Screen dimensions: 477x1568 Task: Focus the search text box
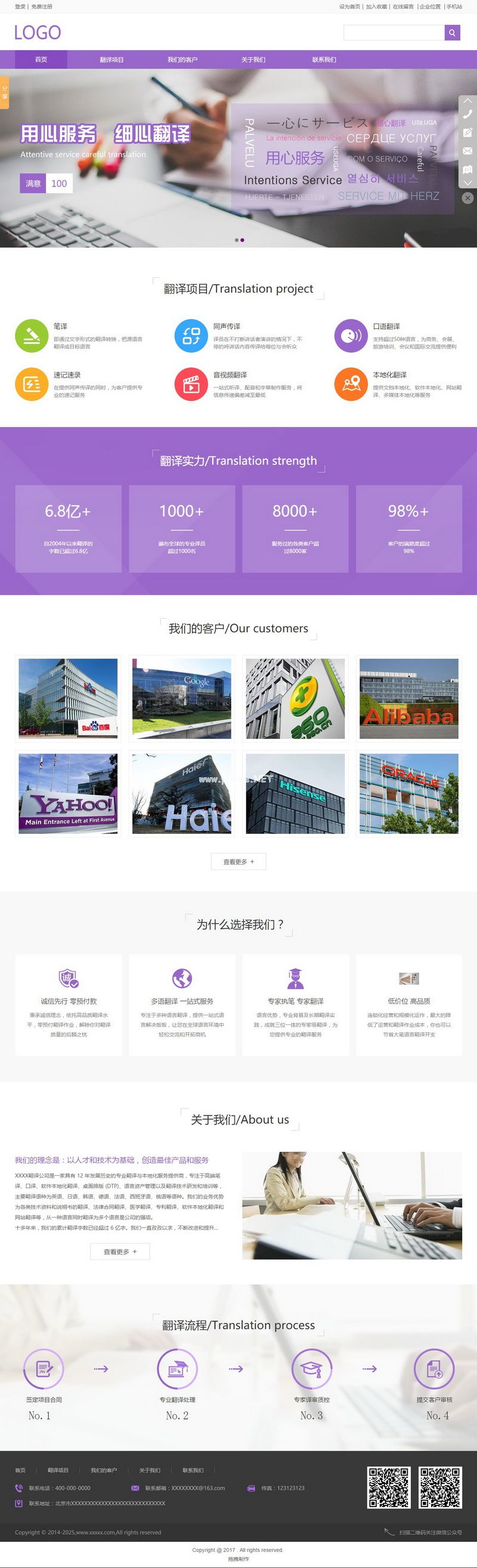[394, 32]
